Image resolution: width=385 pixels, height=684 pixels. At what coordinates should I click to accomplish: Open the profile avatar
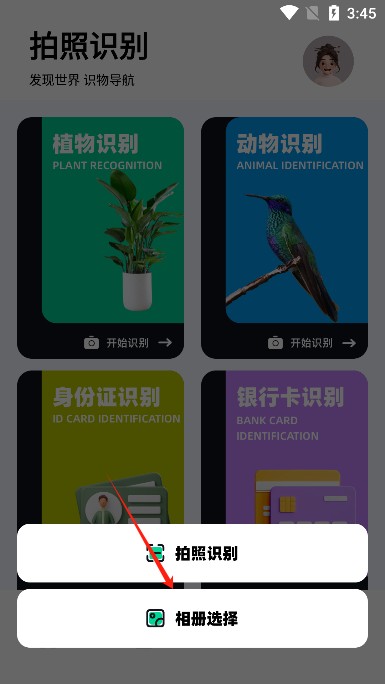328,62
